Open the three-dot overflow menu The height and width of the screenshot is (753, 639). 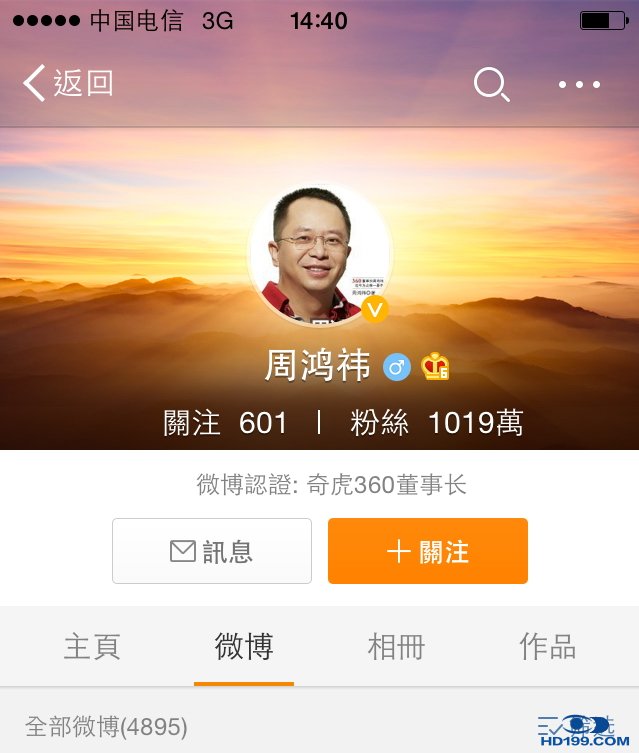(580, 85)
